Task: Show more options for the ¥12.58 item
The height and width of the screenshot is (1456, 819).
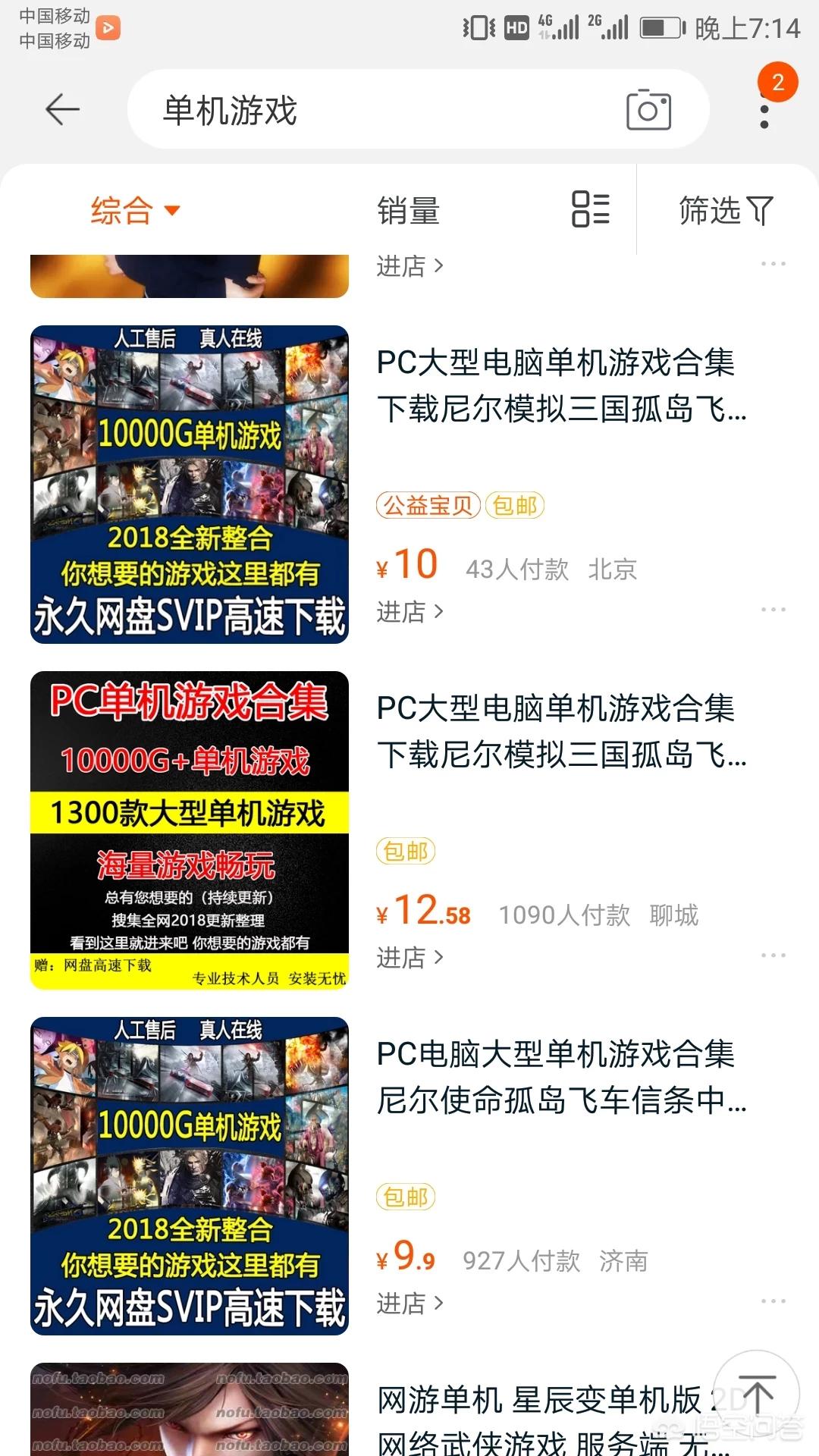Action: point(773,955)
